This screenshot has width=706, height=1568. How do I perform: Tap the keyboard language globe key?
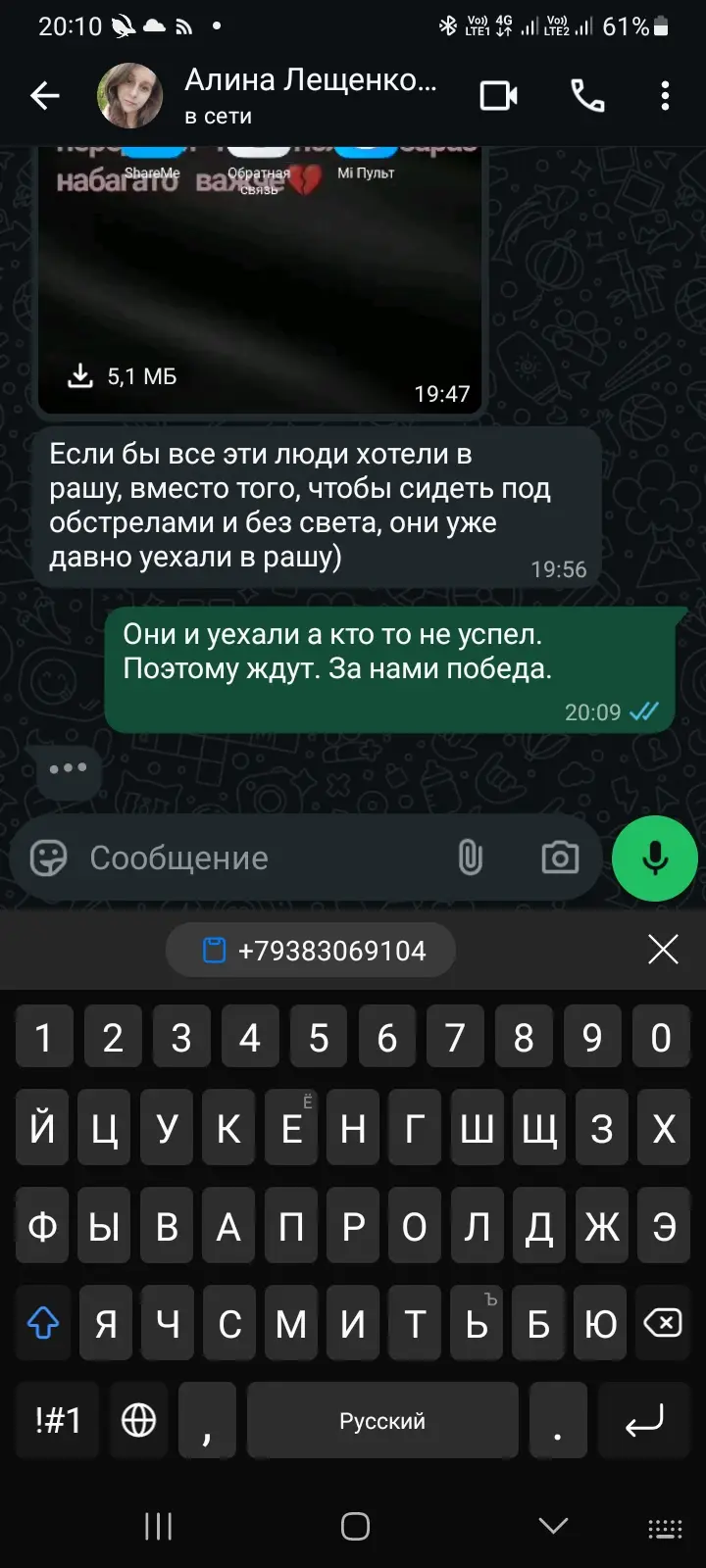tap(138, 1420)
